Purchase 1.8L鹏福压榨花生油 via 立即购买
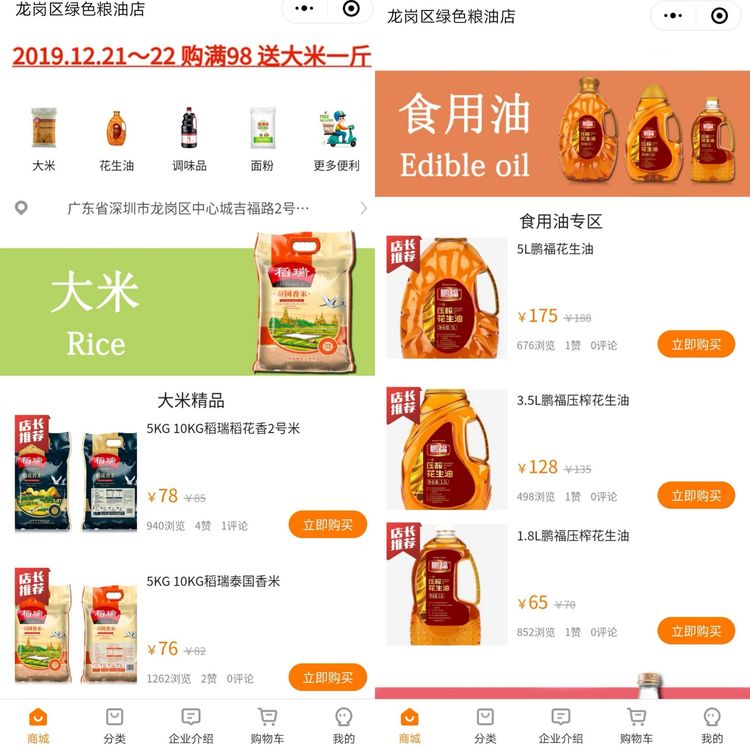The height and width of the screenshot is (750, 750). click(x=696, y=631)
